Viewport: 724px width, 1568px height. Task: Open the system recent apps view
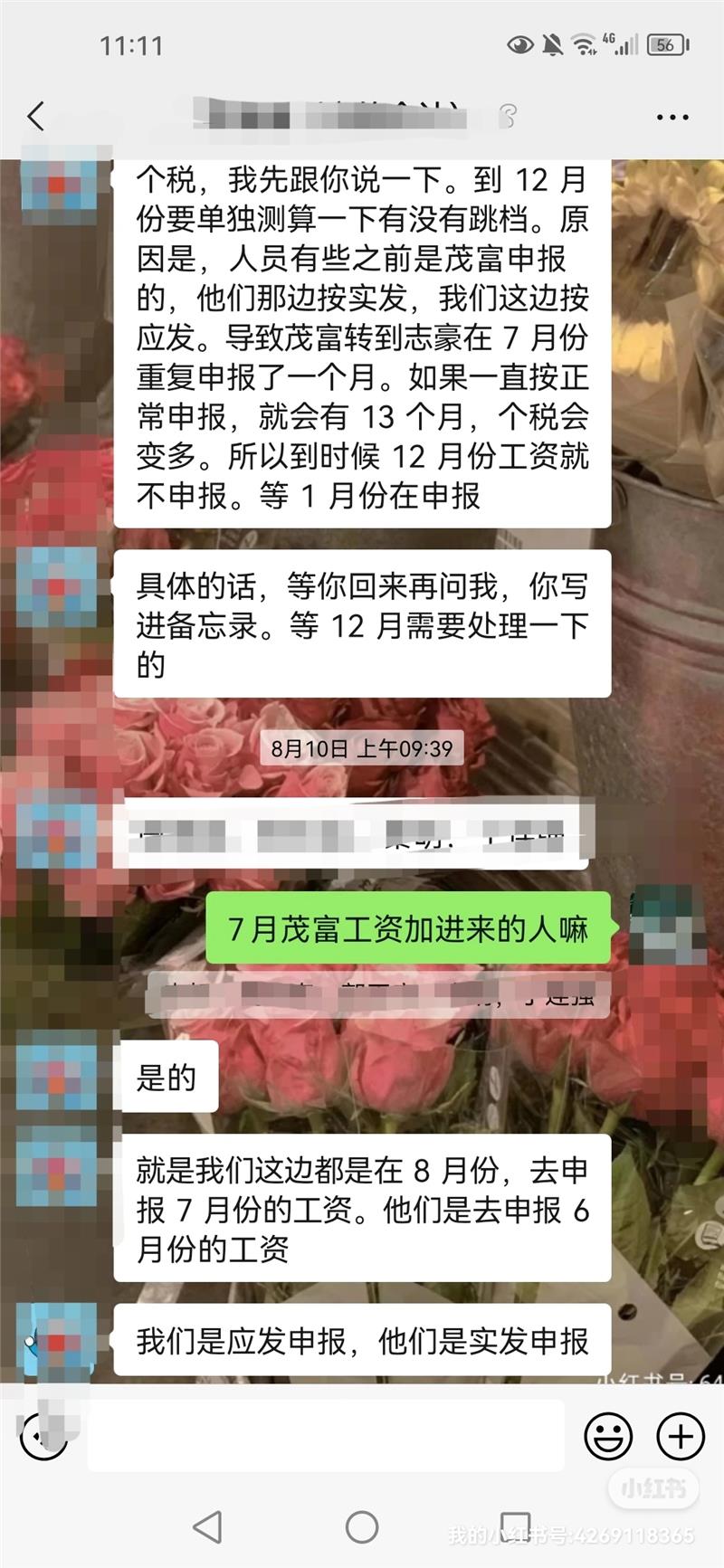(x=515, y=1526)
